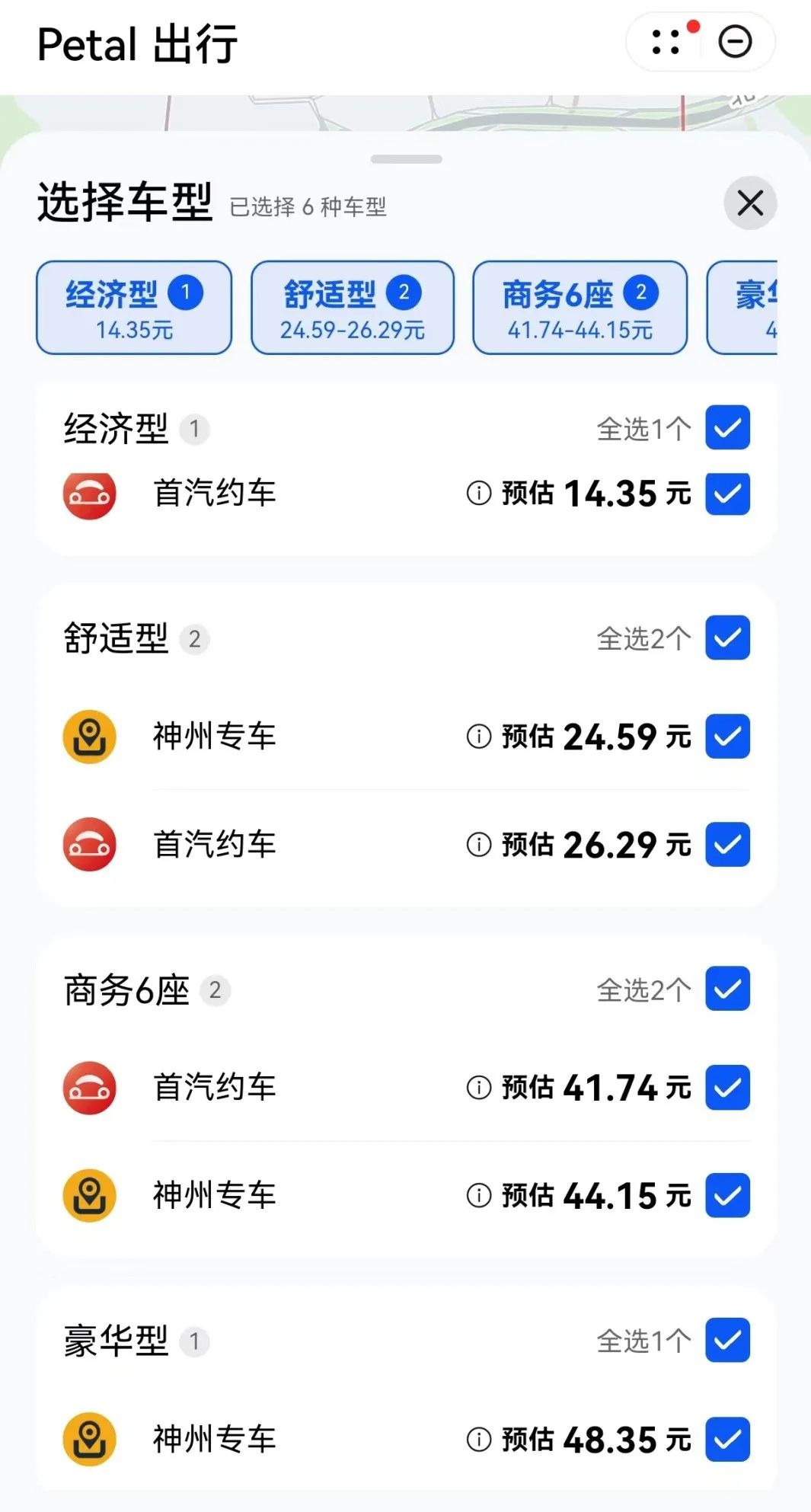Viewport: 811px width, 1512px height.
Task: View fare details for 首汽约车 14.35 元
Action: click(x=478, y=494)
